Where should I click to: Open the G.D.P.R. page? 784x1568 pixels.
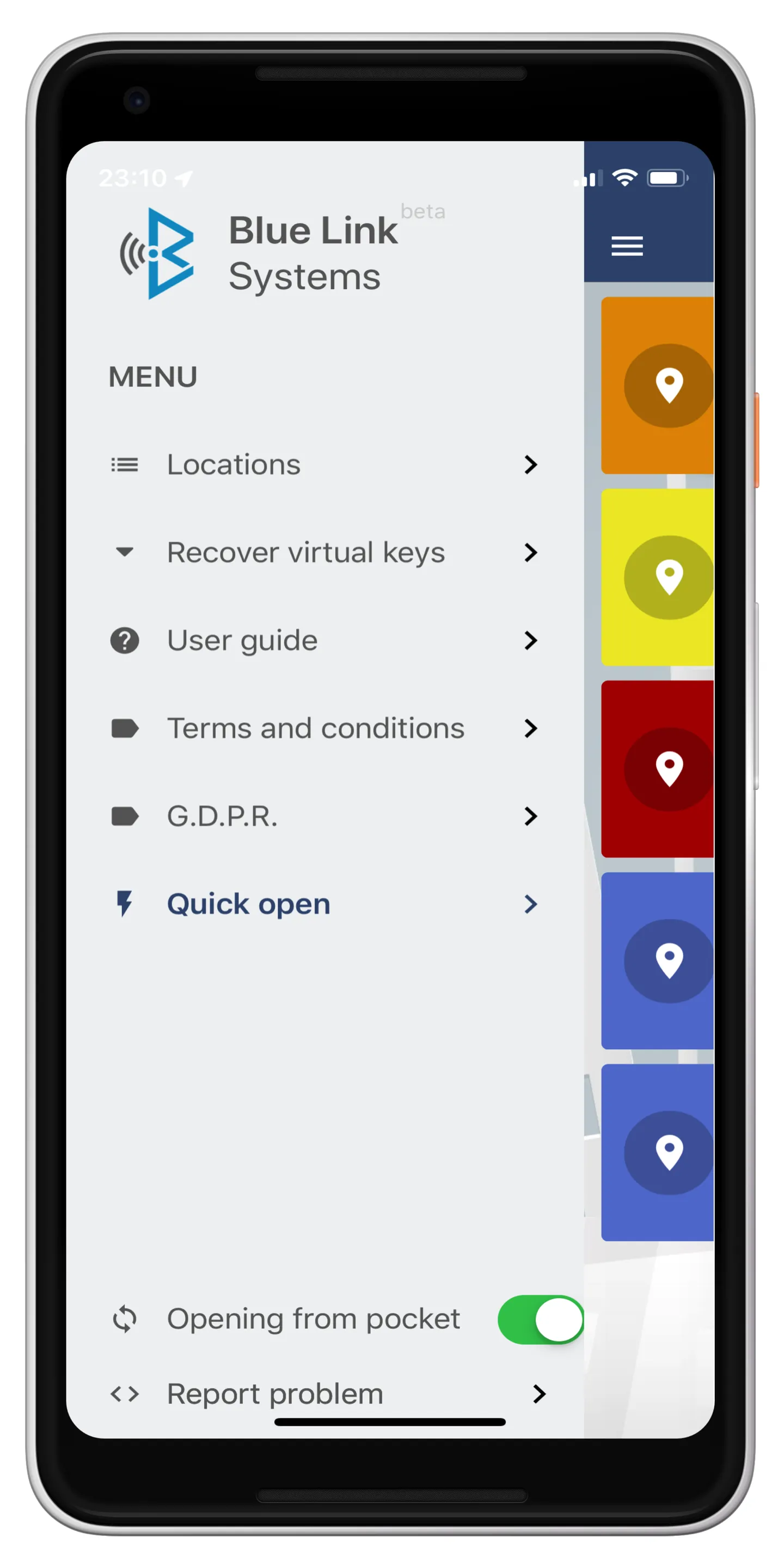(x=323, y=816)
